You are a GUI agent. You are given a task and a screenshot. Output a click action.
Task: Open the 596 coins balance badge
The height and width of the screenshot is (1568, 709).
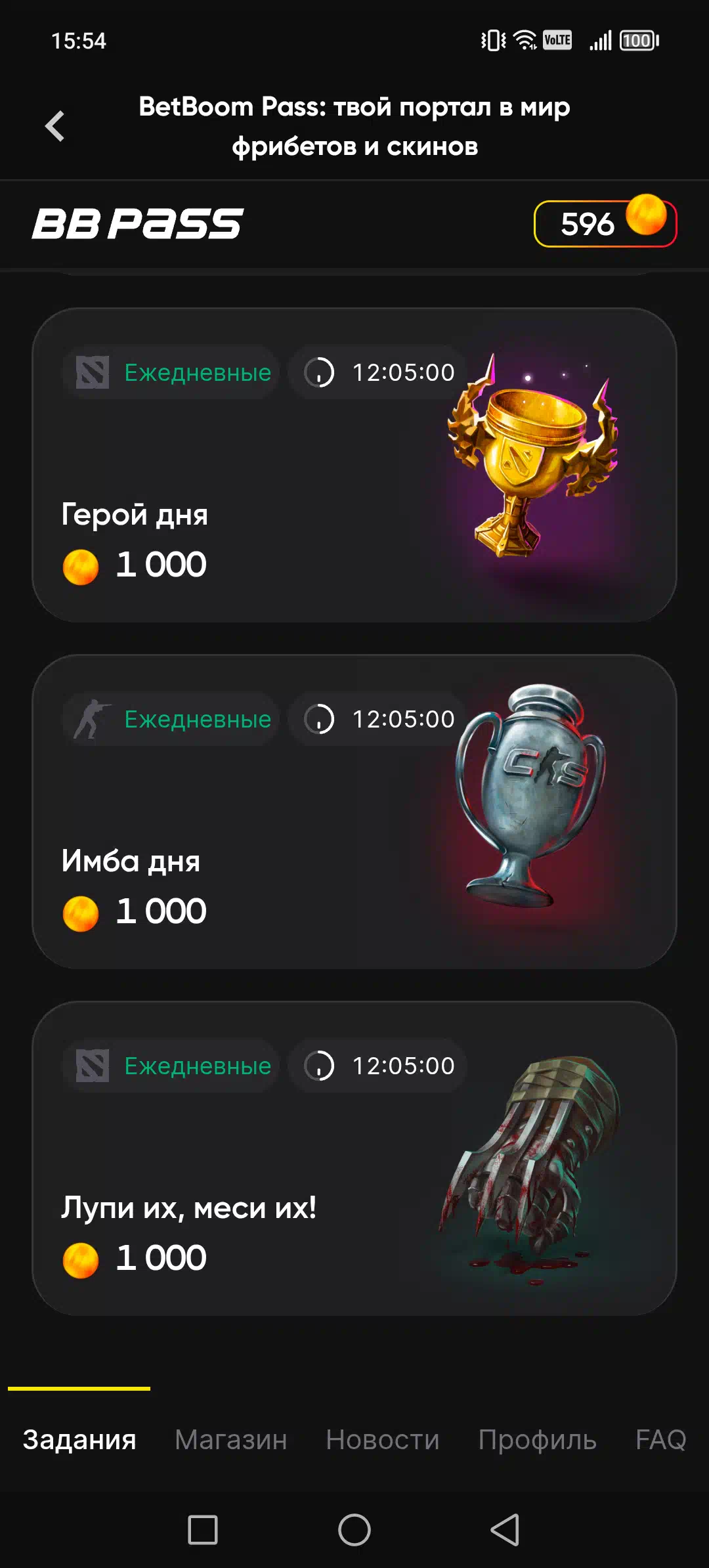coord(605,223)
